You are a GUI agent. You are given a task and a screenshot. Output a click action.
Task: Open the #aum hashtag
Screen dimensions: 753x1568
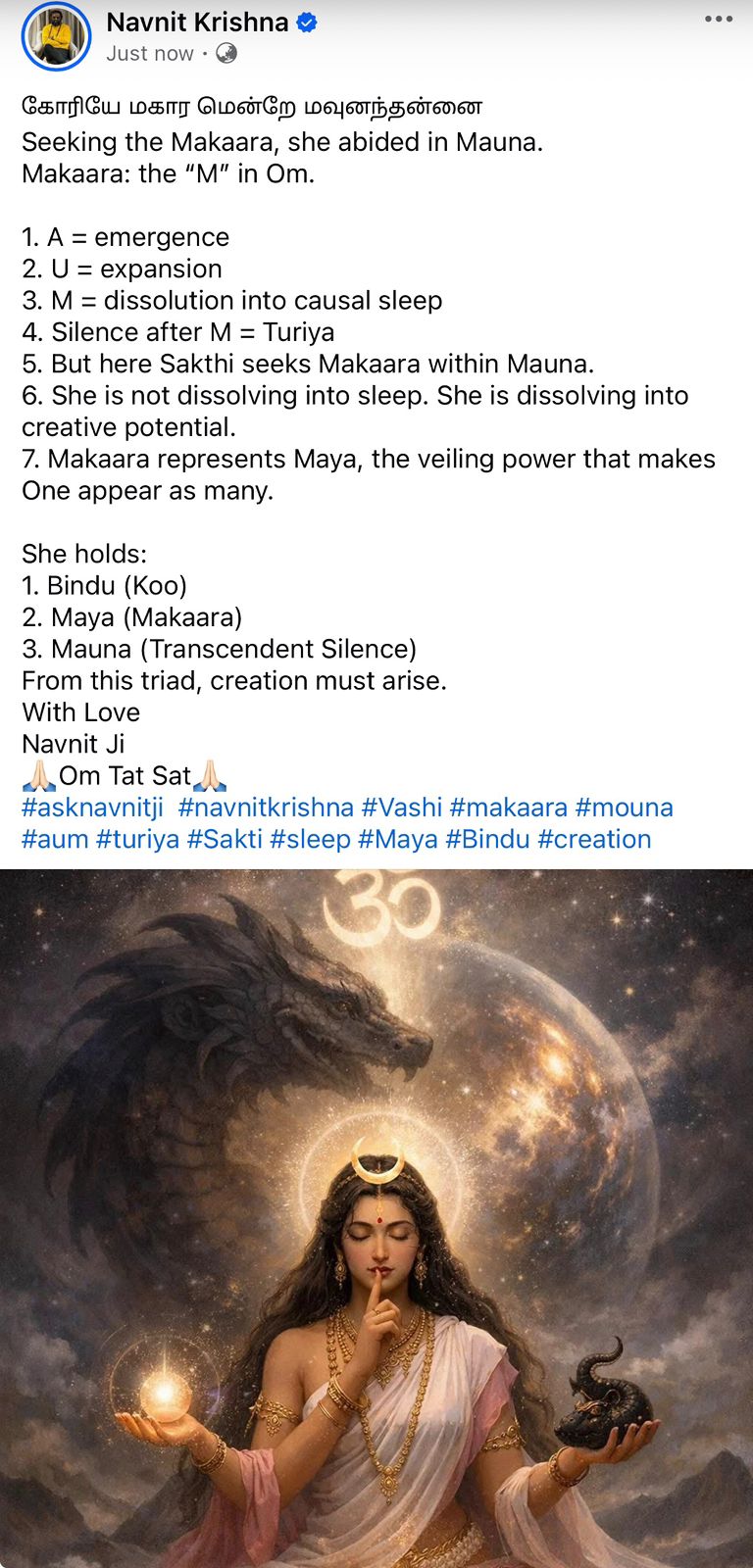[55, 840]
